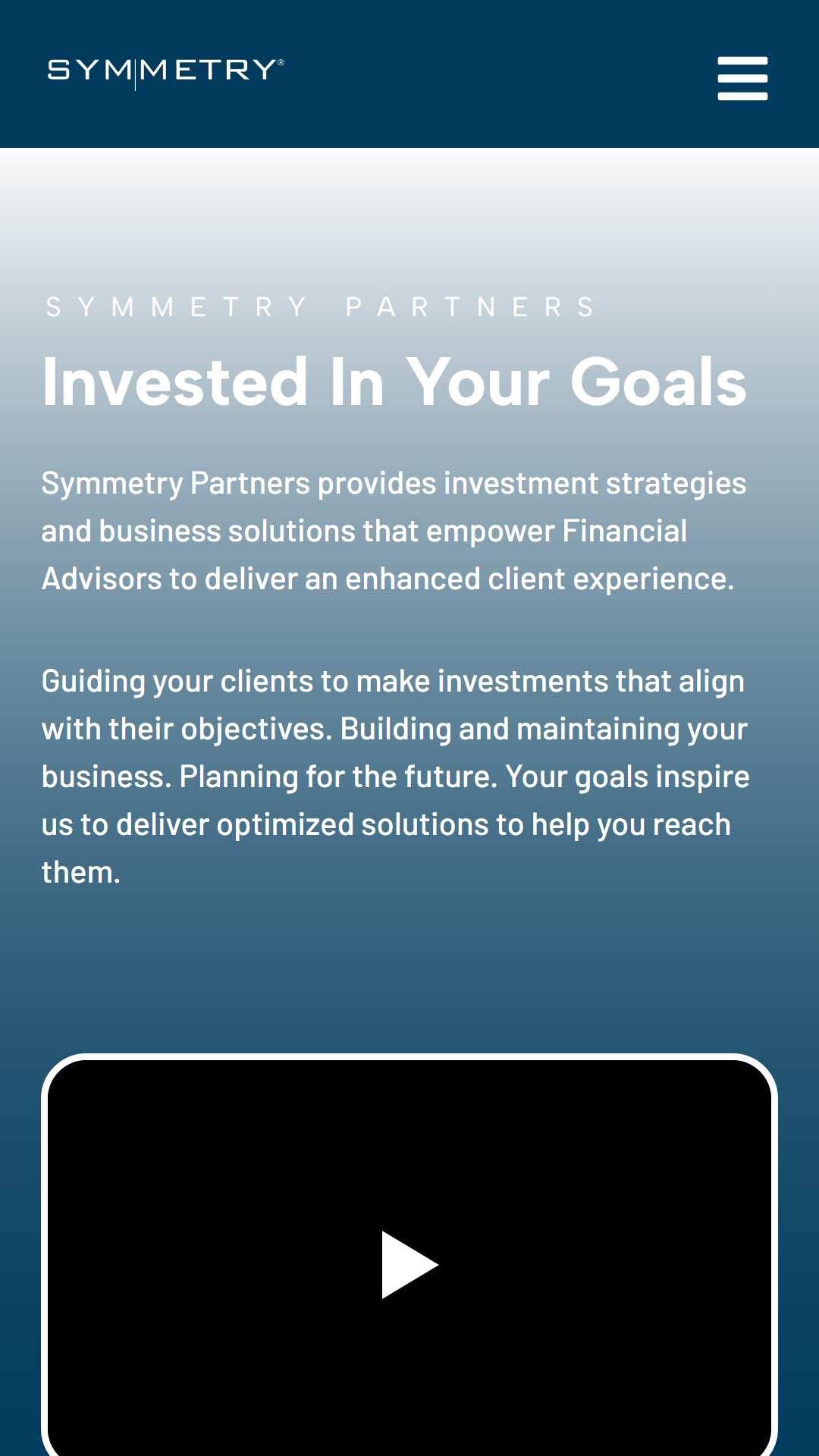Viewport: 819px width, 1456px height.
Task: Play the video
Action: (x=409, y=1264)
